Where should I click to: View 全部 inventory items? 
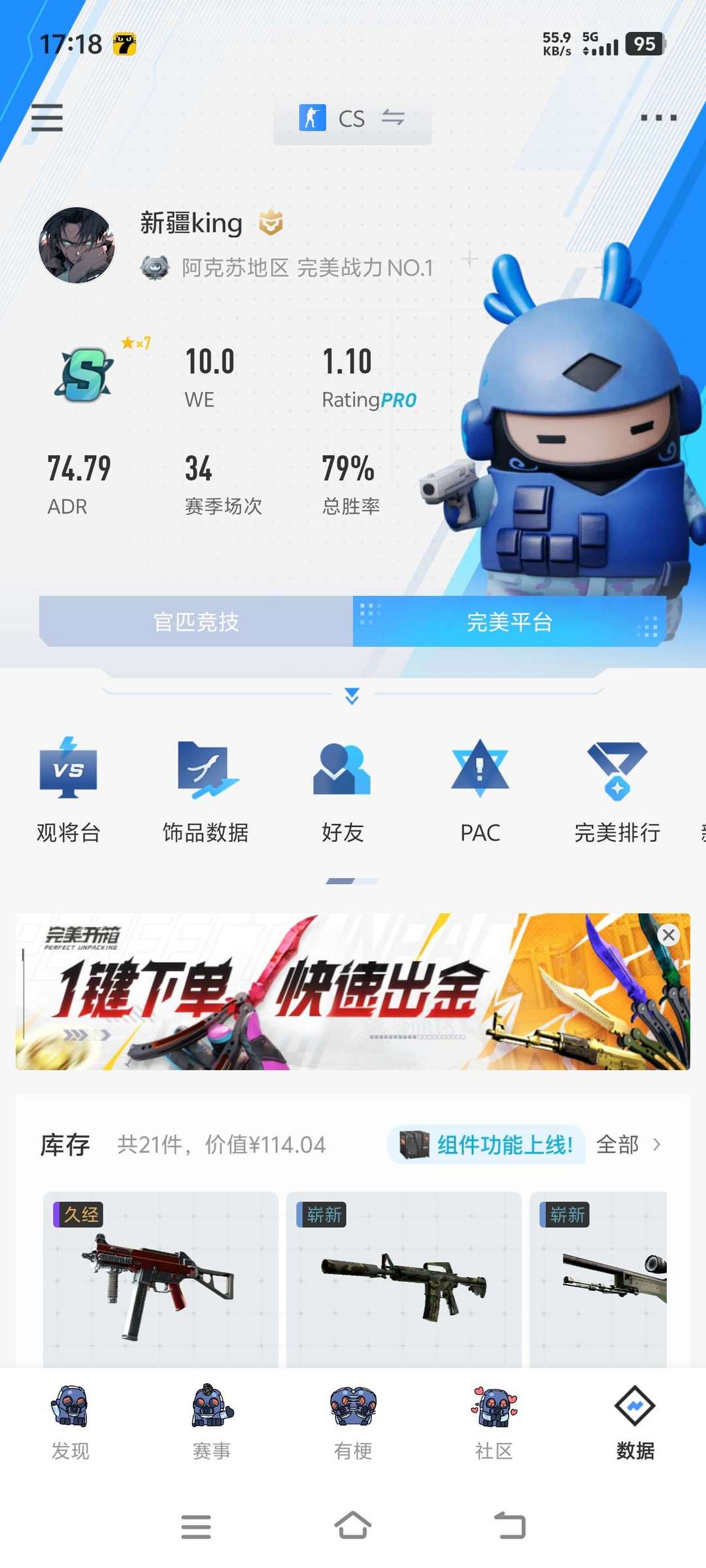628,1145
